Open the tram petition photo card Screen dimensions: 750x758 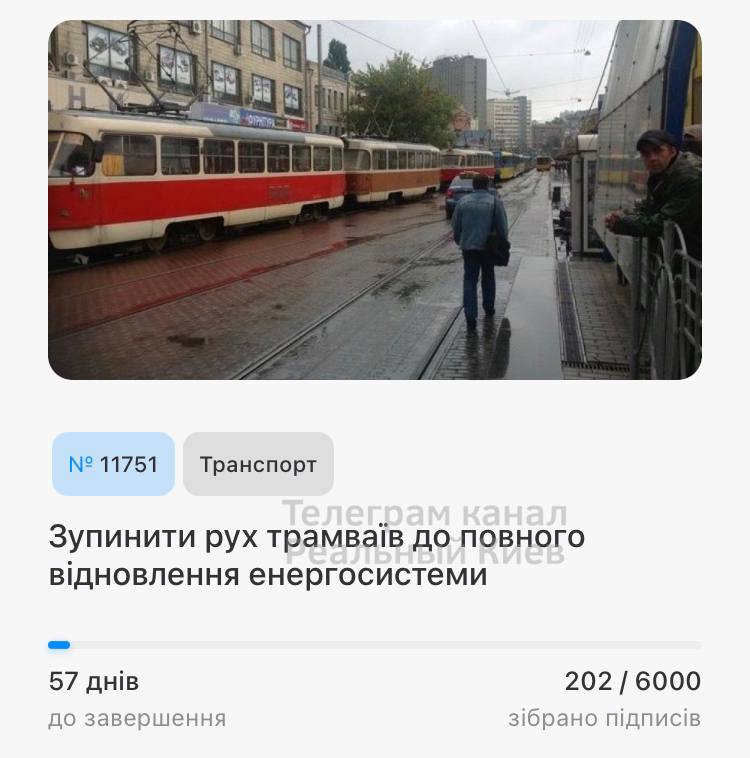point(374,200)
